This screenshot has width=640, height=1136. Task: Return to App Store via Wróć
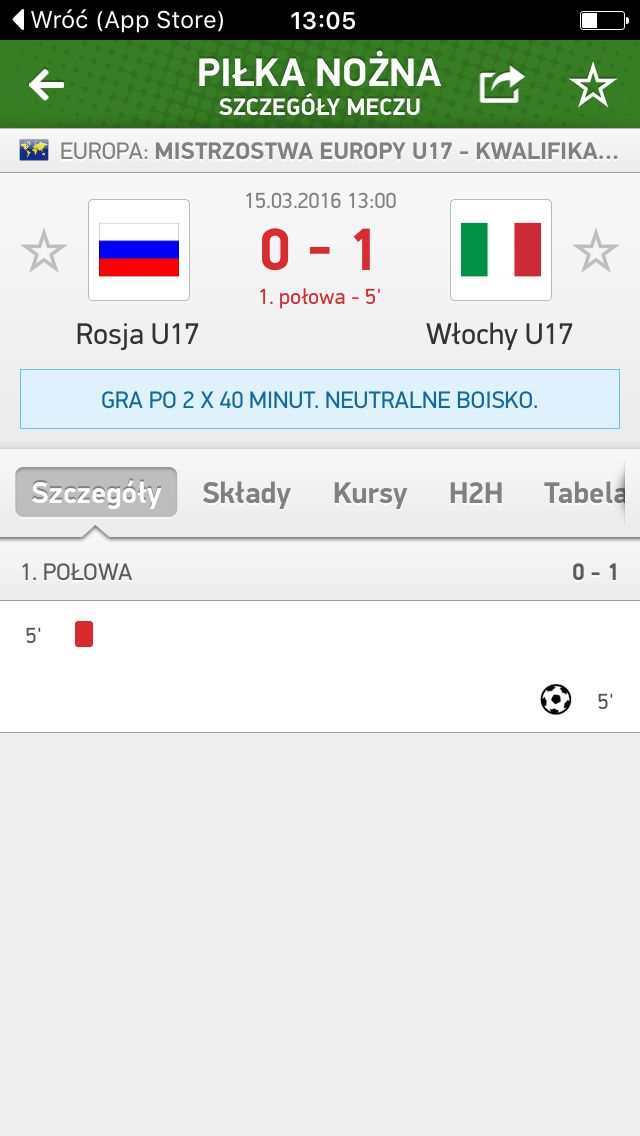coord(118,20)
